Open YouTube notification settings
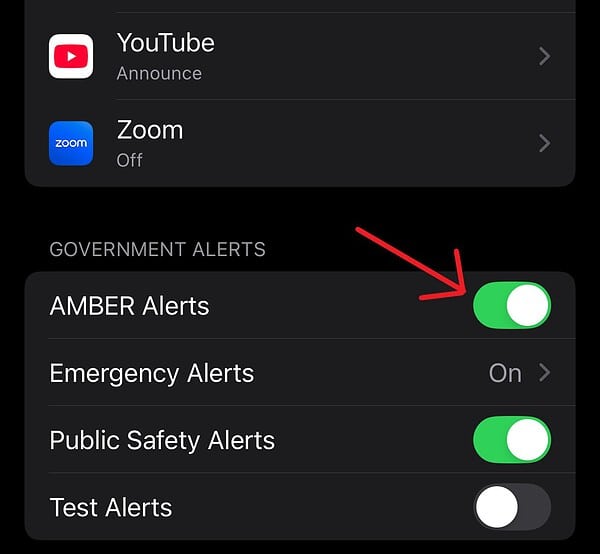 [x=300, y=56]
